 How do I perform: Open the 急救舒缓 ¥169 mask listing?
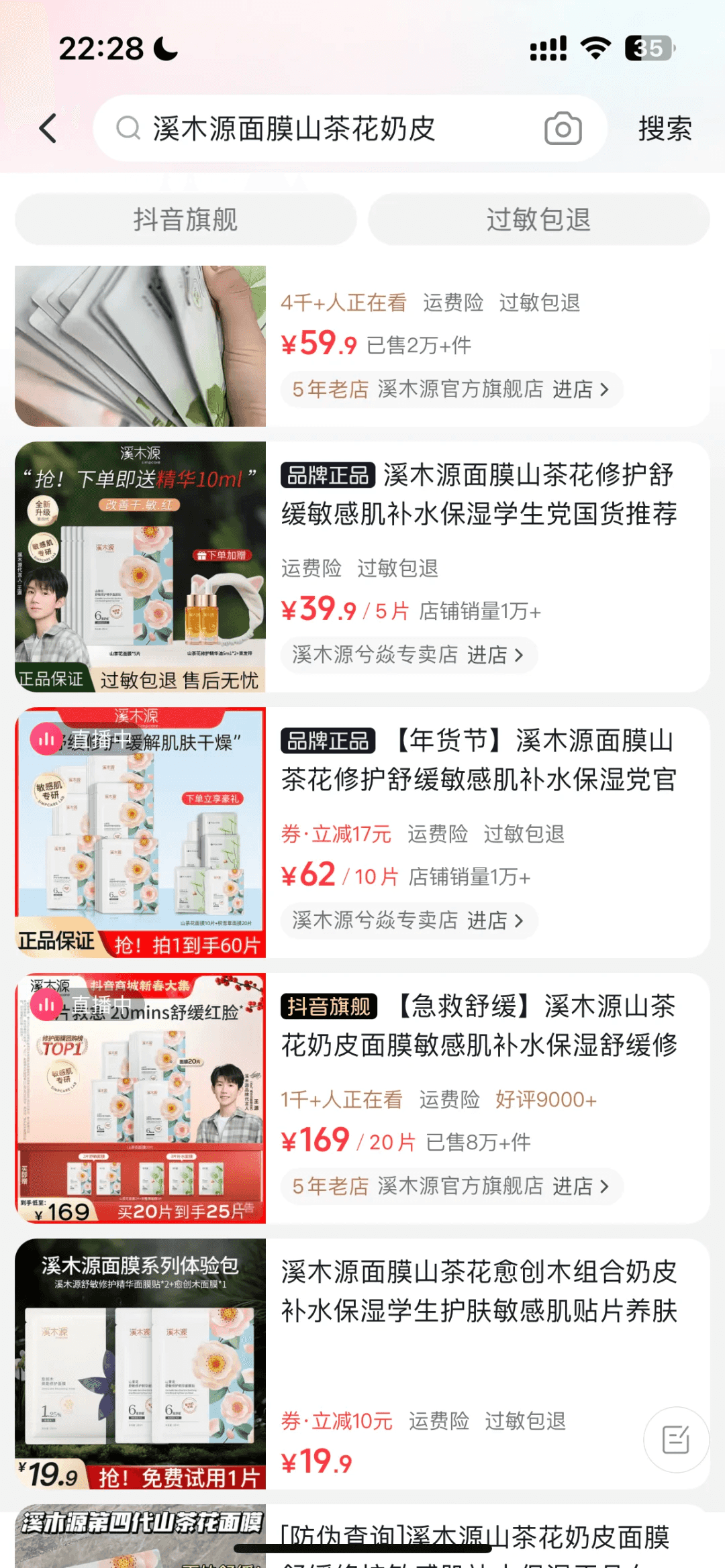click(x=478, y=1026)
